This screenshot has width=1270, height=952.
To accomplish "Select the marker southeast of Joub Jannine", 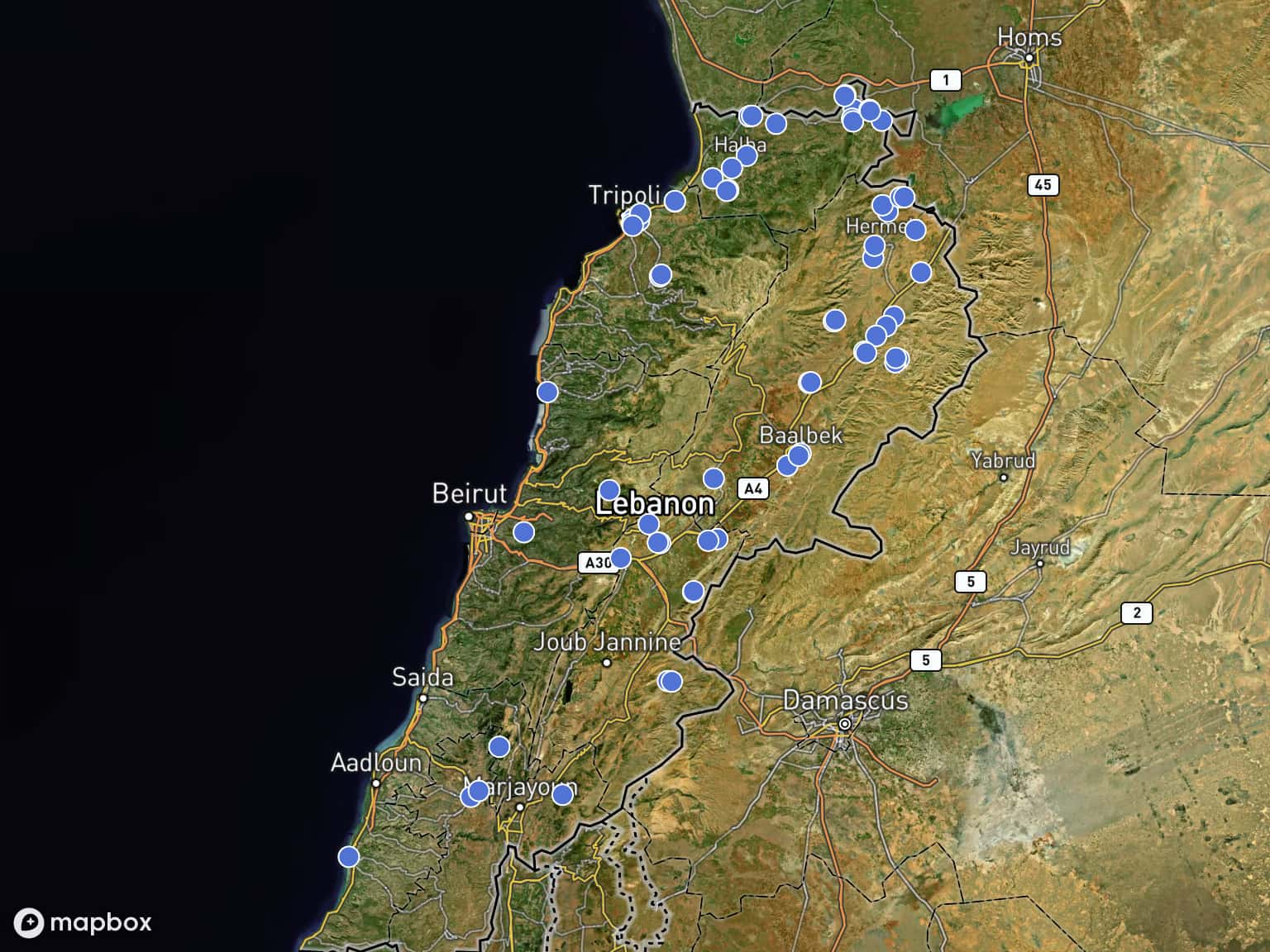I will (671, 682).
